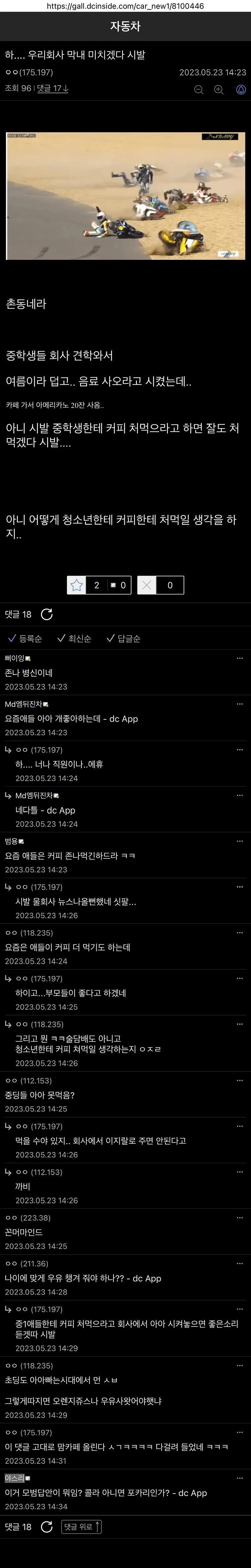251x1568 pixels.
Task: Open the round icon beside the zoom-in icon
Action: tap(241, 89)
